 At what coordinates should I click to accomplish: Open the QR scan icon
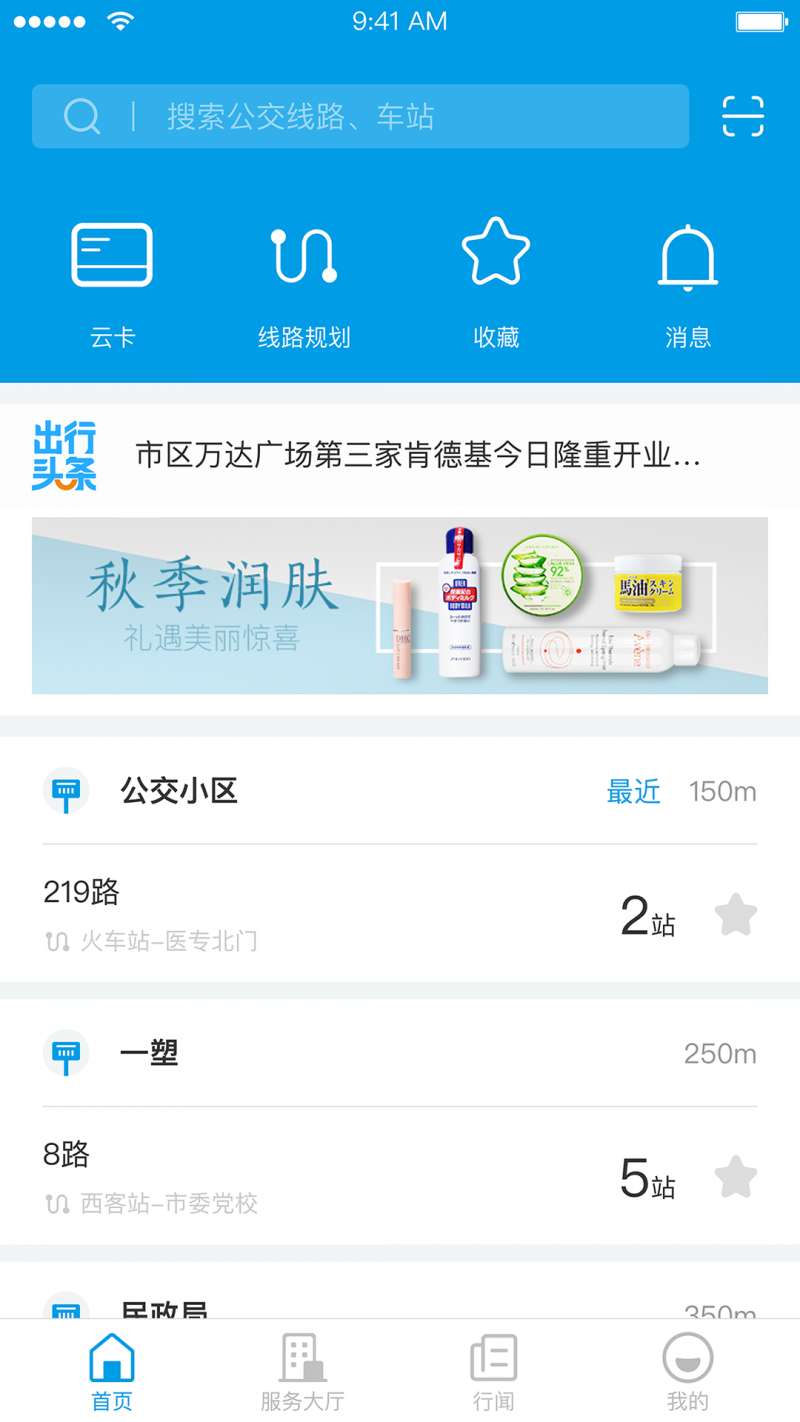tap(743, 116)
